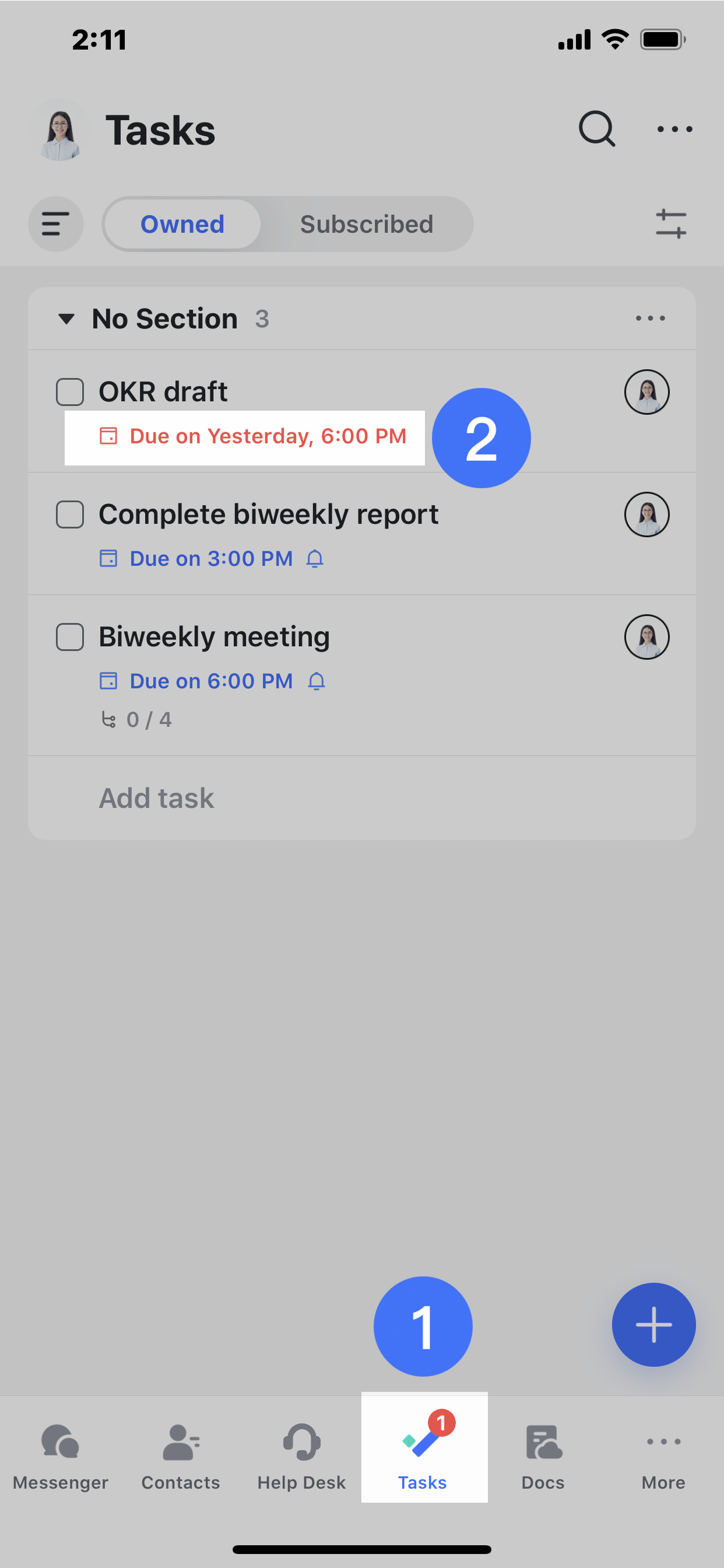Create a new task with plus button
This screenshot has height=1568, width=724.
pyautogui.click(x=653, y=1325)
